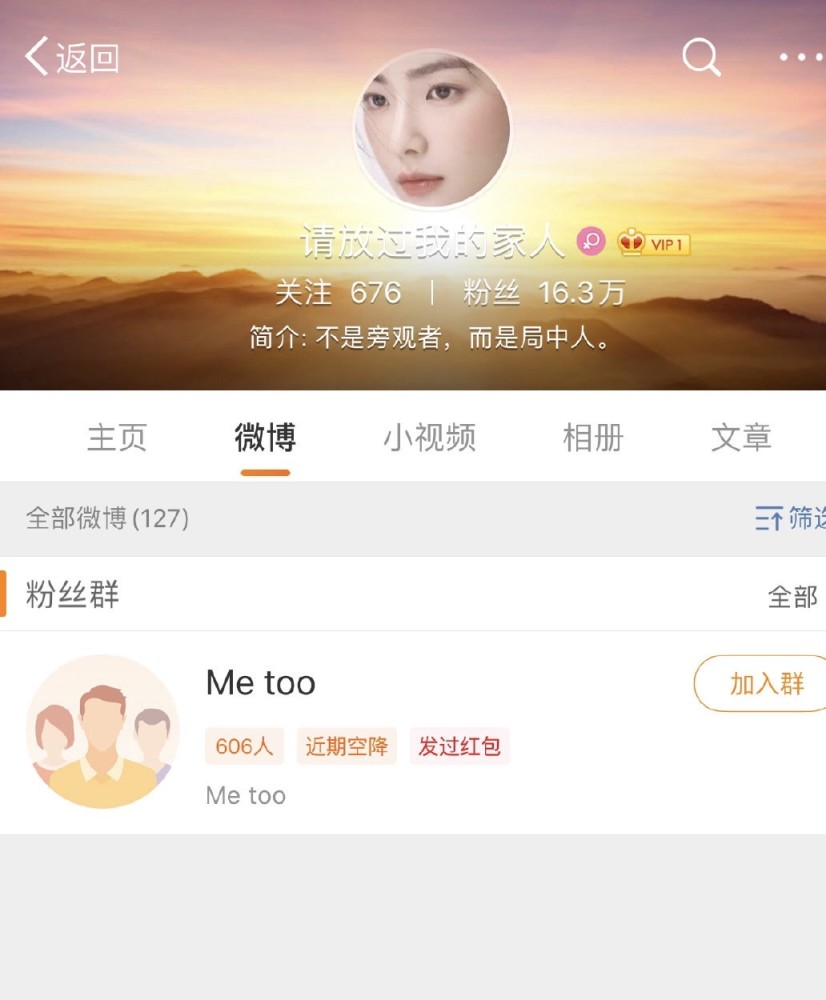The image size is (826, 1000).
Task: Open the Me too fan group
Action: tap(260, 683)
